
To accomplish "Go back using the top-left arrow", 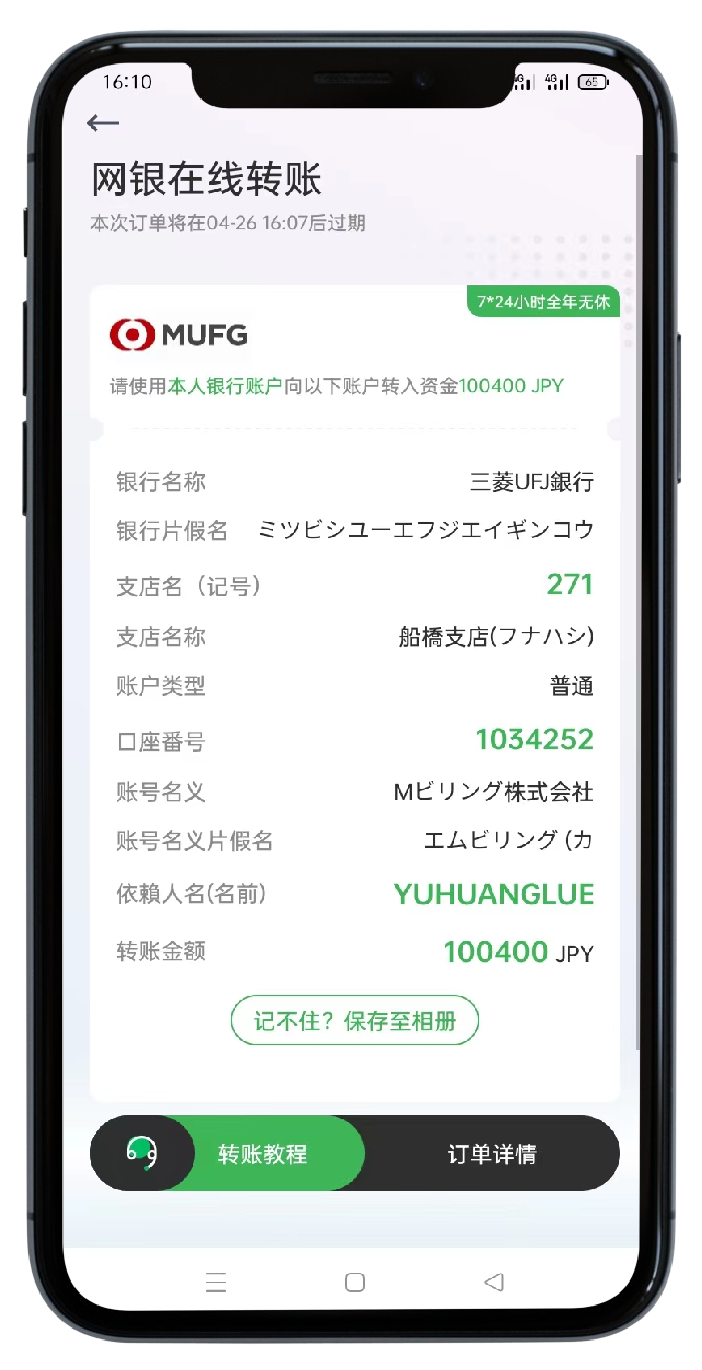I will coord(103,123).
